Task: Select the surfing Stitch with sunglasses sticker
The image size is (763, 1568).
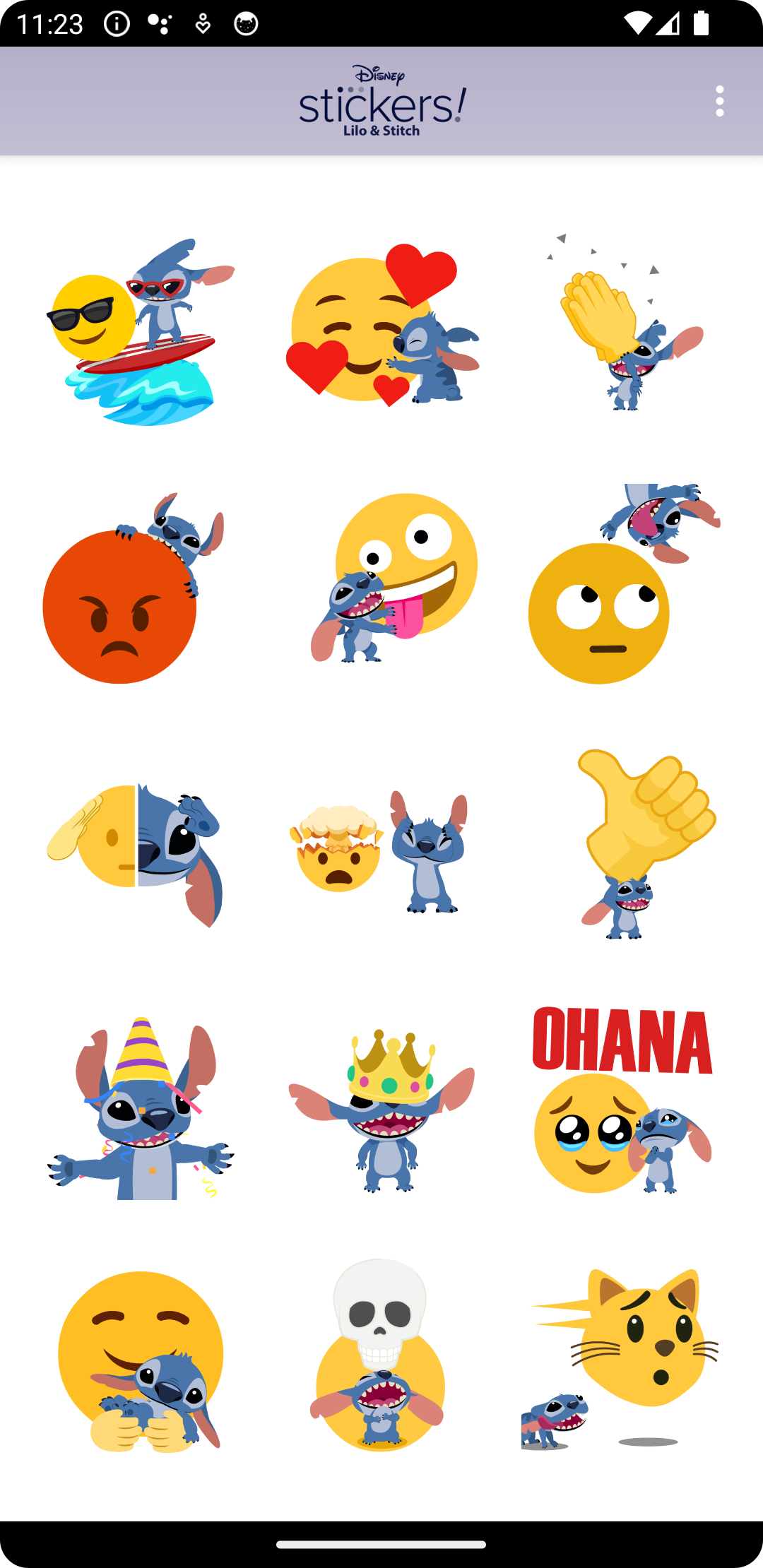Action: (141, 331)
